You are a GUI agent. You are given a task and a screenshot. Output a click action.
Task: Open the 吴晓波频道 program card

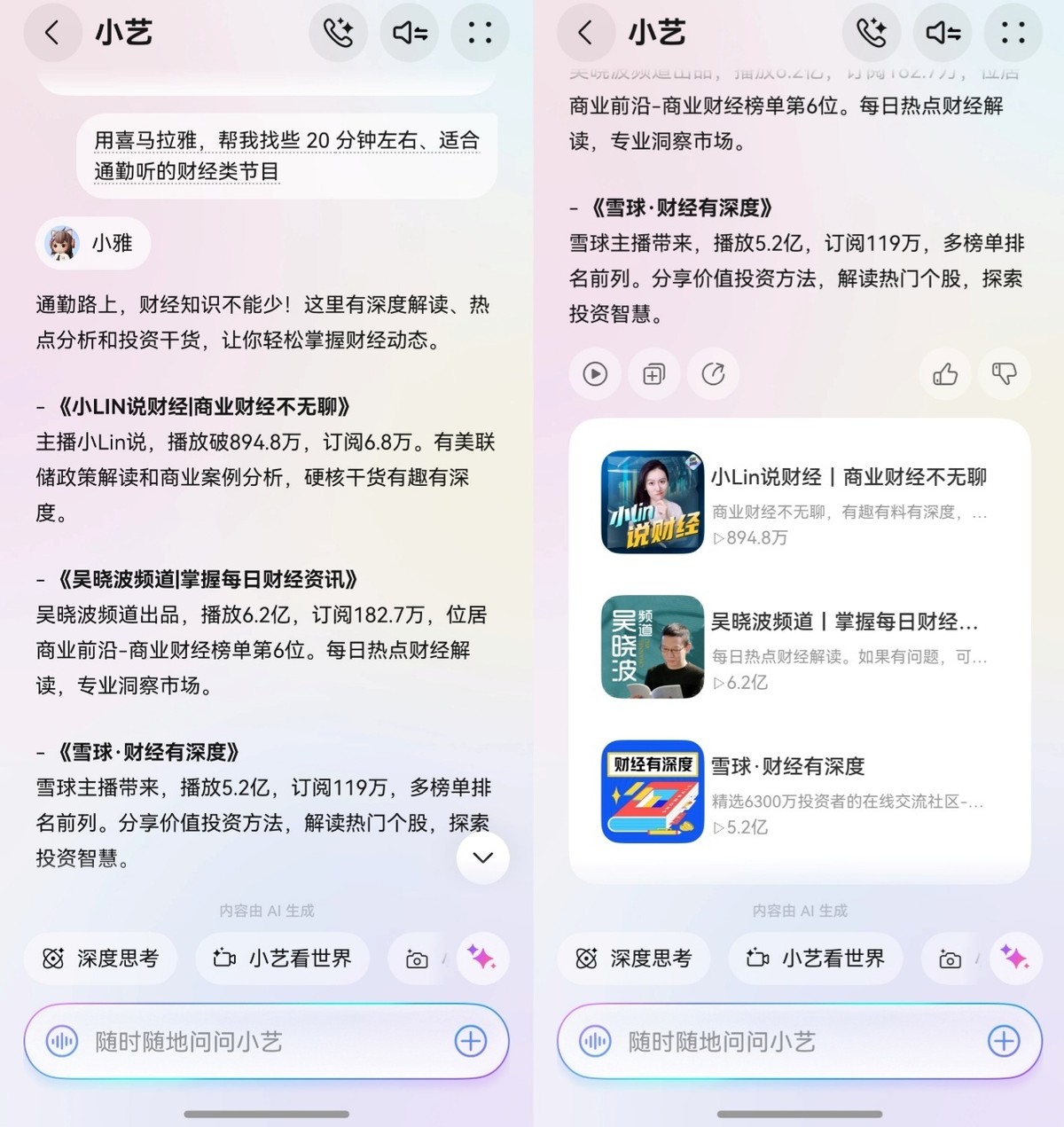click(798, 647)
